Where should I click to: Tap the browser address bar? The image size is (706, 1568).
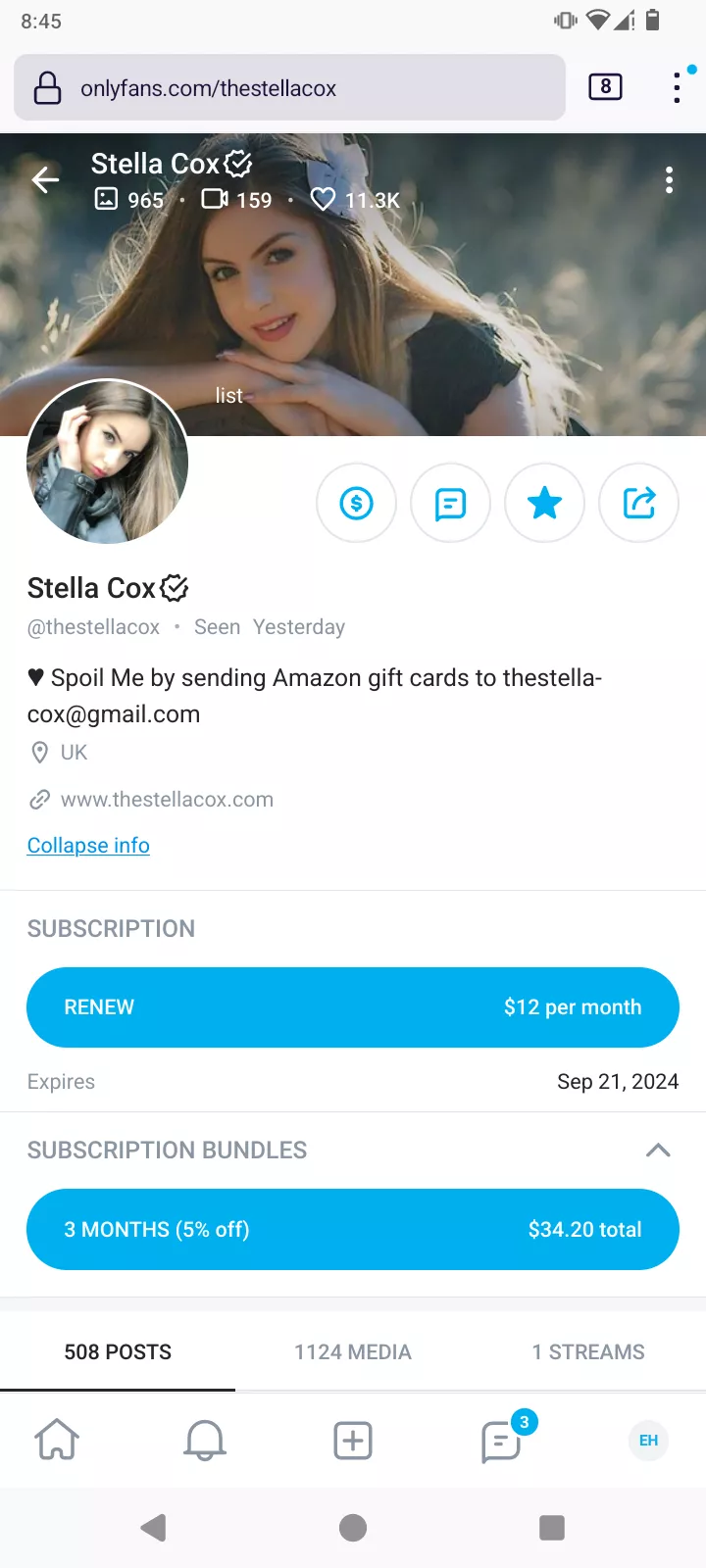coord(289,88)
